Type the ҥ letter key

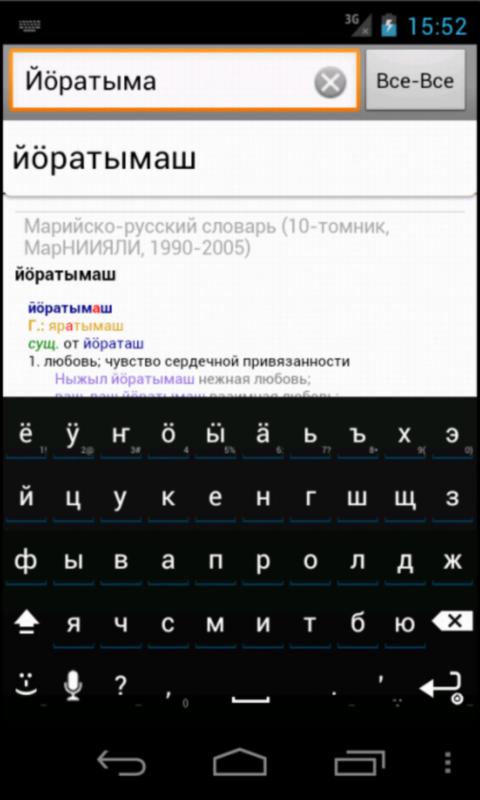coord(120,435)
